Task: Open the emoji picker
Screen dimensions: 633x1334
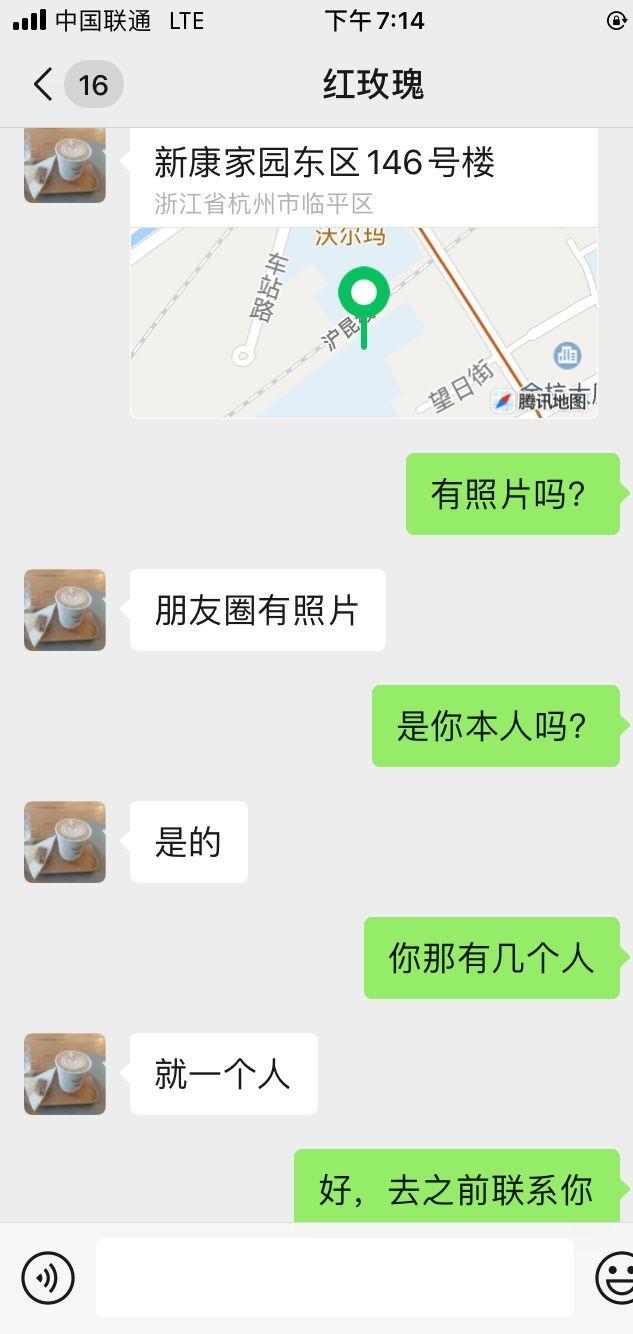Action: click(x=616, y=1277)
